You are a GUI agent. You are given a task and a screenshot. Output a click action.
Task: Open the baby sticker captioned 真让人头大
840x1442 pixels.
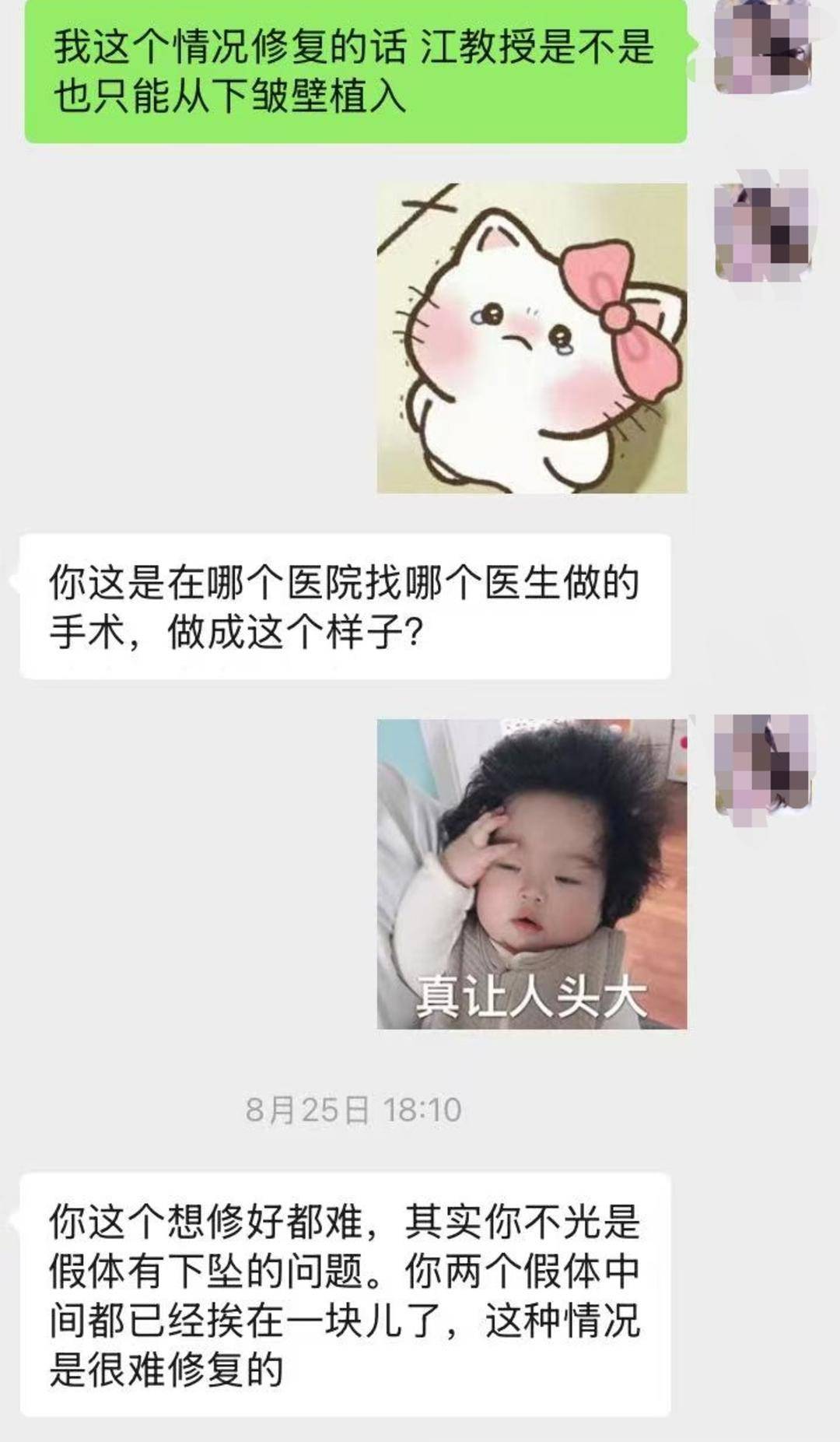(532, 873)
